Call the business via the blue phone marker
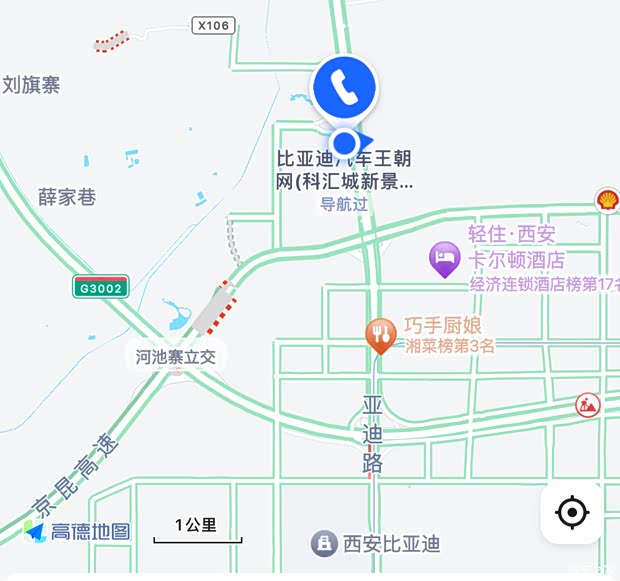Image resolution: width=620 pixels, height=581 pixels. pos(344,89)
